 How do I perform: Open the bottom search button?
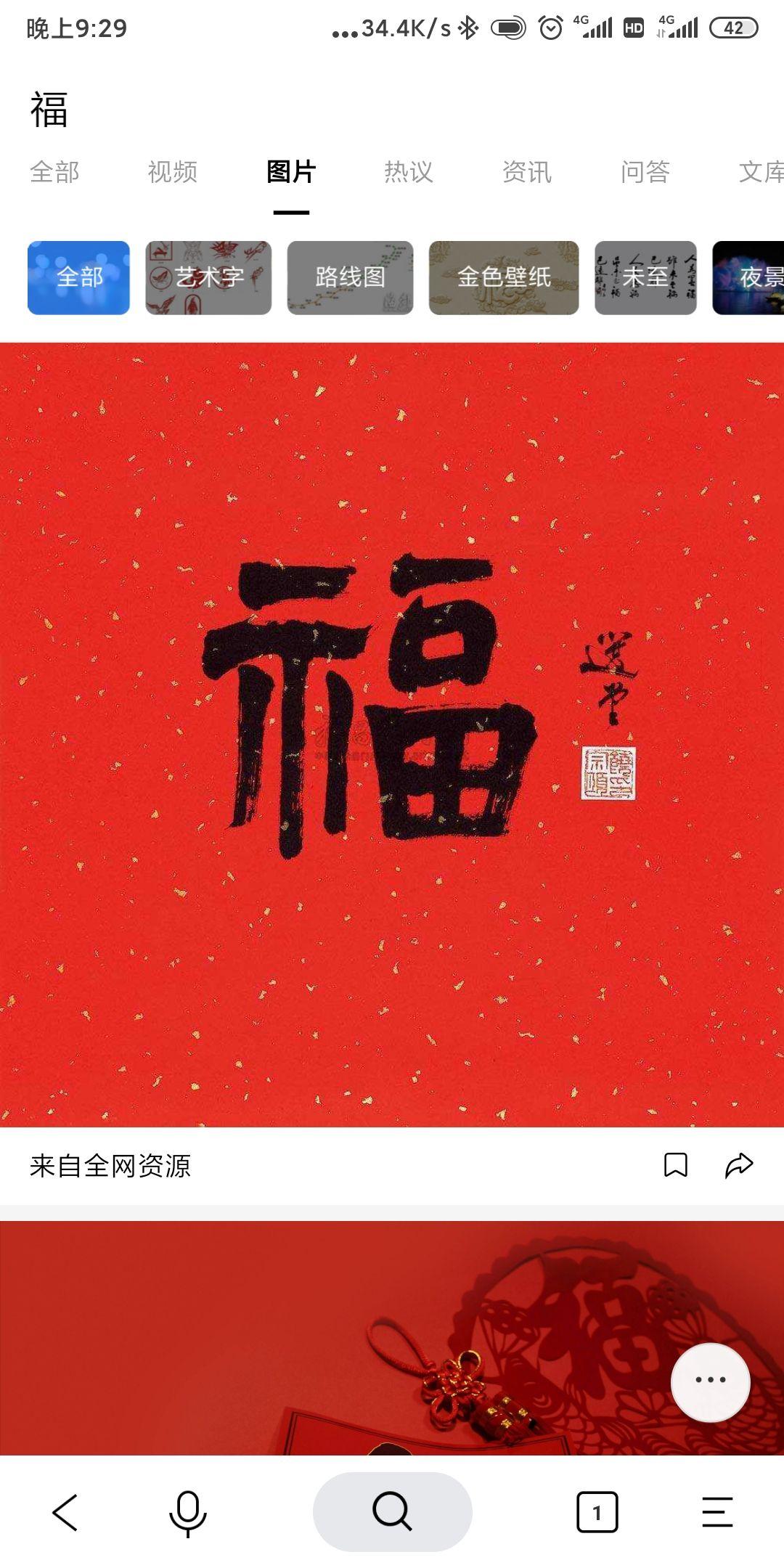392,1511
